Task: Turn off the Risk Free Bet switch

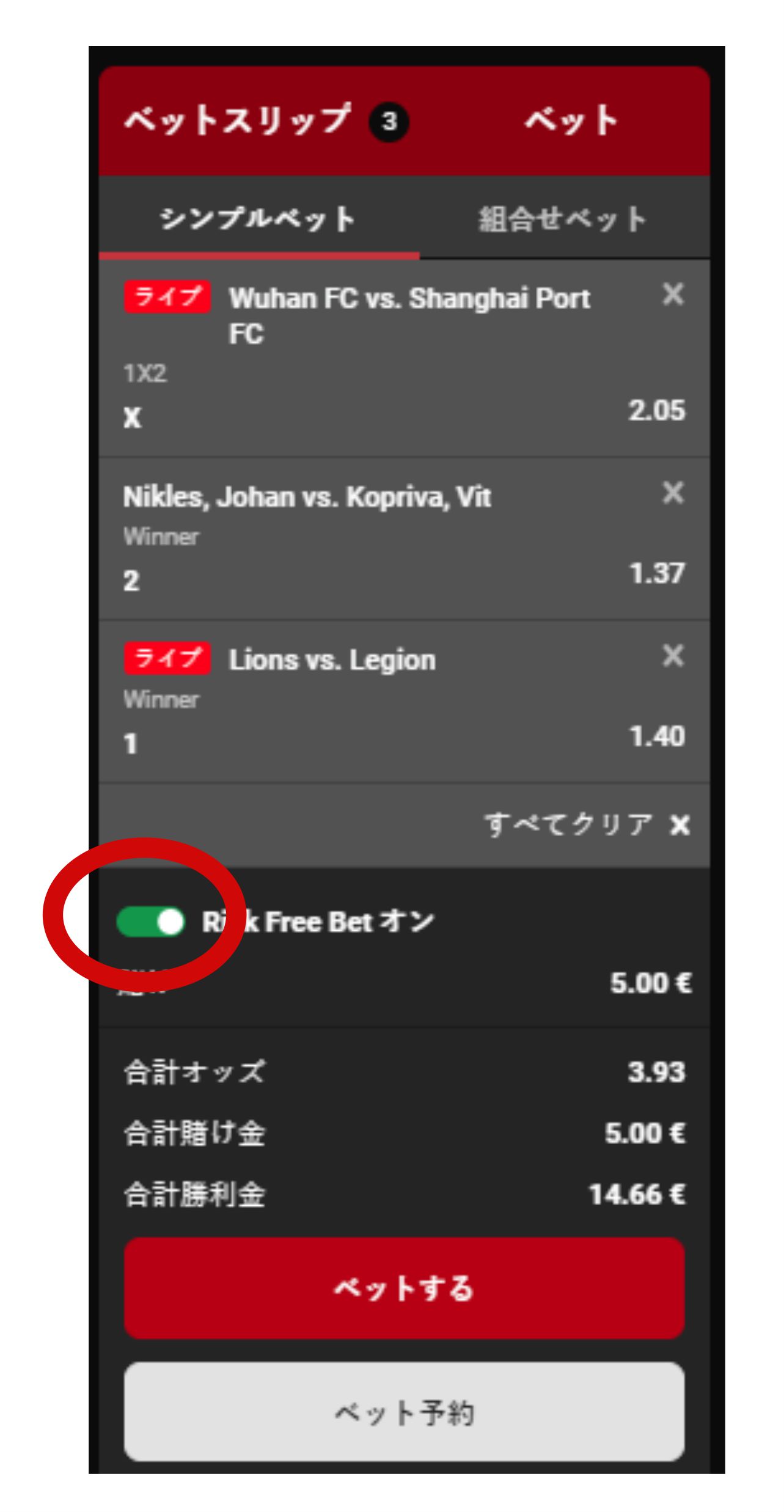Action: point(151,922)
